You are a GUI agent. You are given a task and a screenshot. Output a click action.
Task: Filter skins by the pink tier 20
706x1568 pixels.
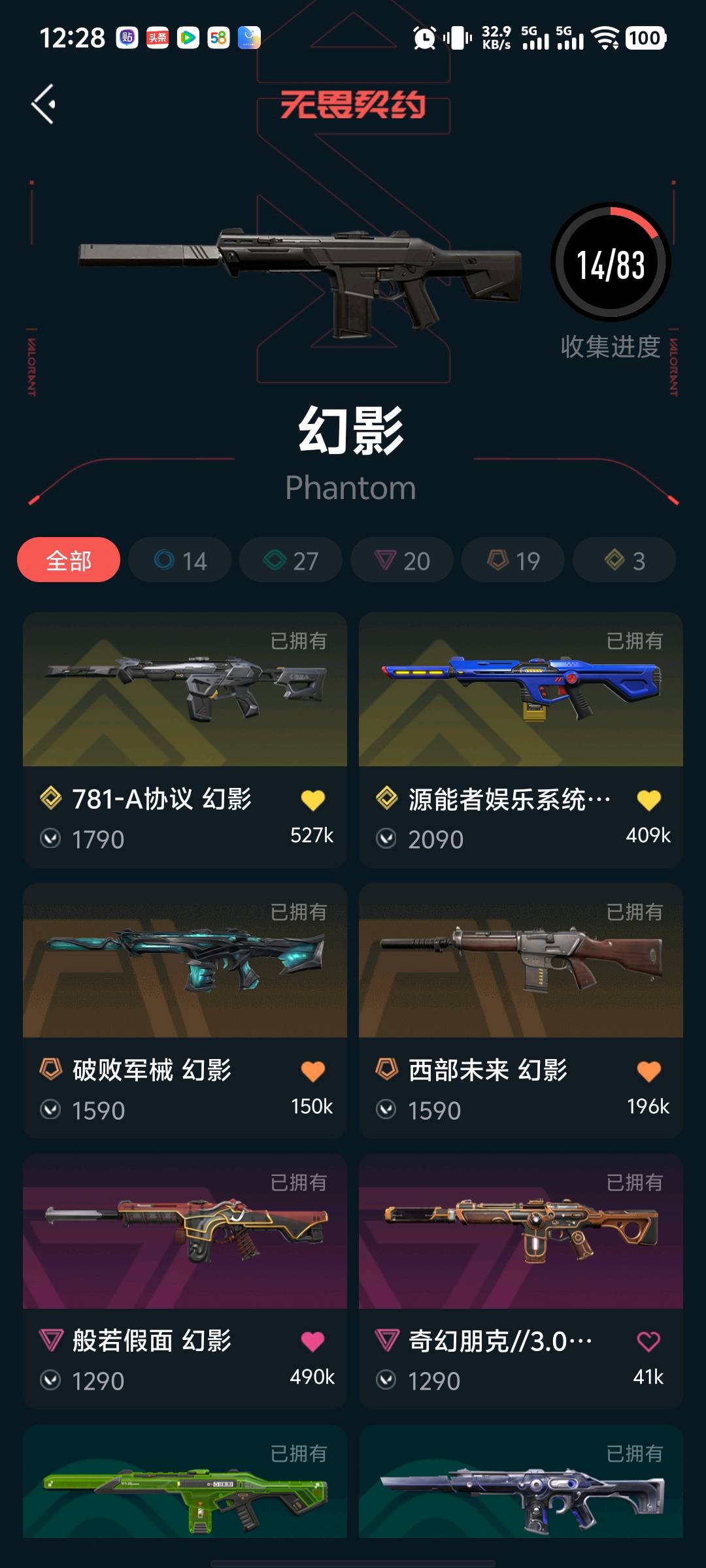pos(402,560)
